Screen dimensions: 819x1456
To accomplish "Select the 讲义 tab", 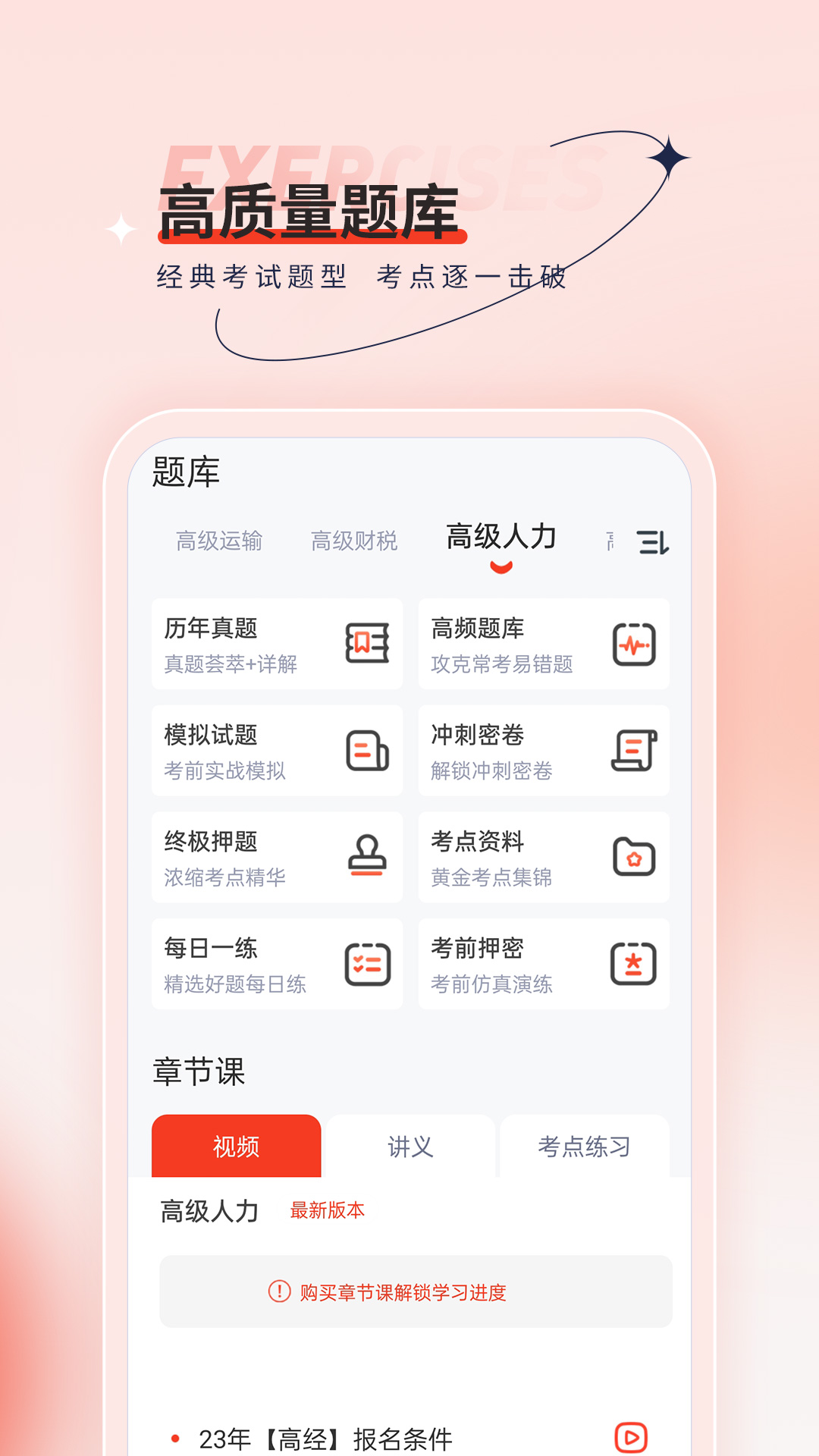I will [410, 1147].
